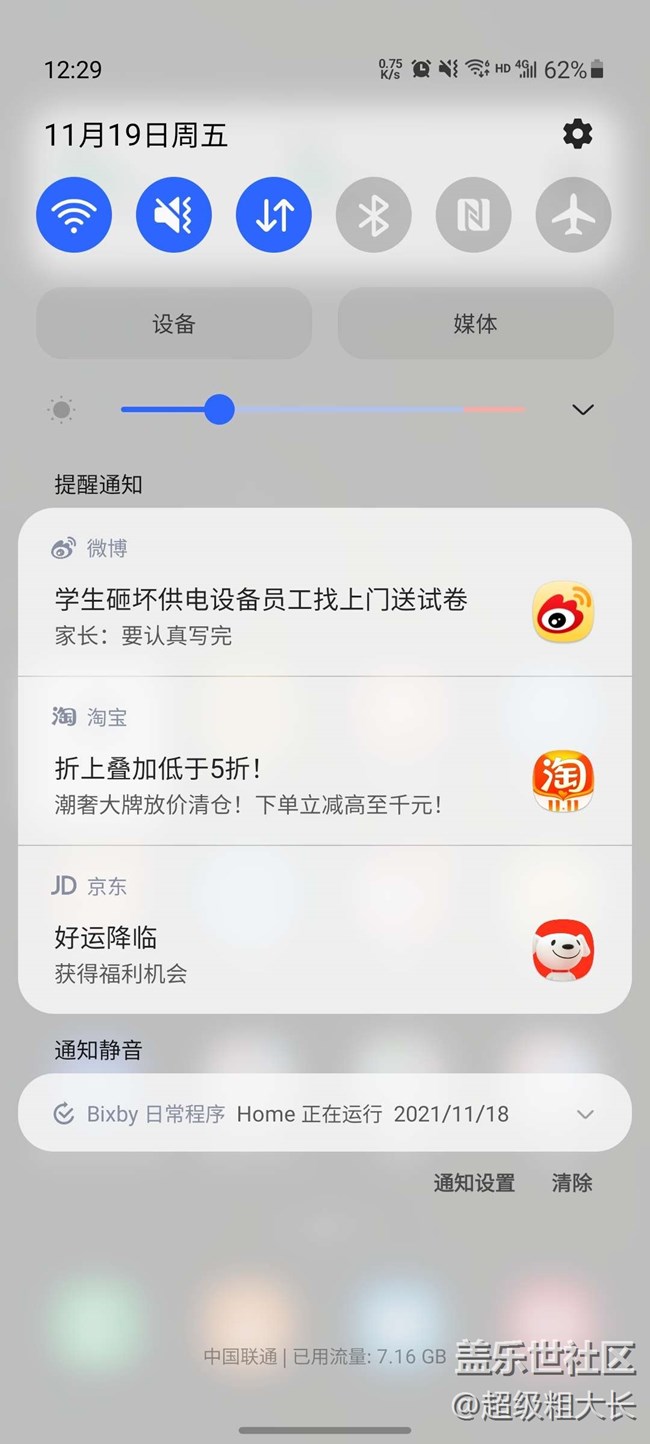This screenshot has height=1444, width=650.
Task: Tap the brightness slider to change brightness
Action: point(323,410)
